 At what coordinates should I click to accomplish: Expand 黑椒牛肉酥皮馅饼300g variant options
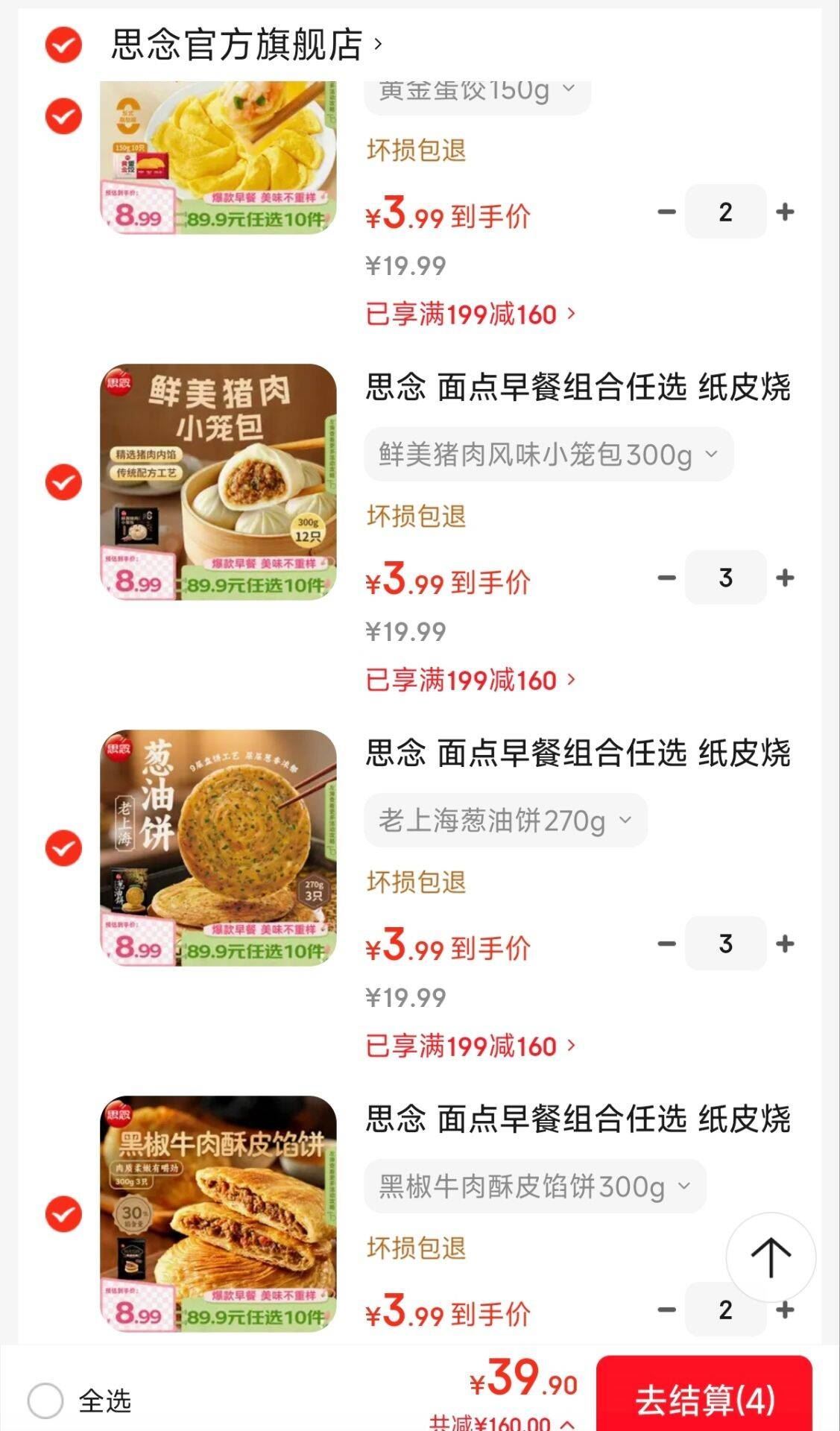[x=534, y=1186]
